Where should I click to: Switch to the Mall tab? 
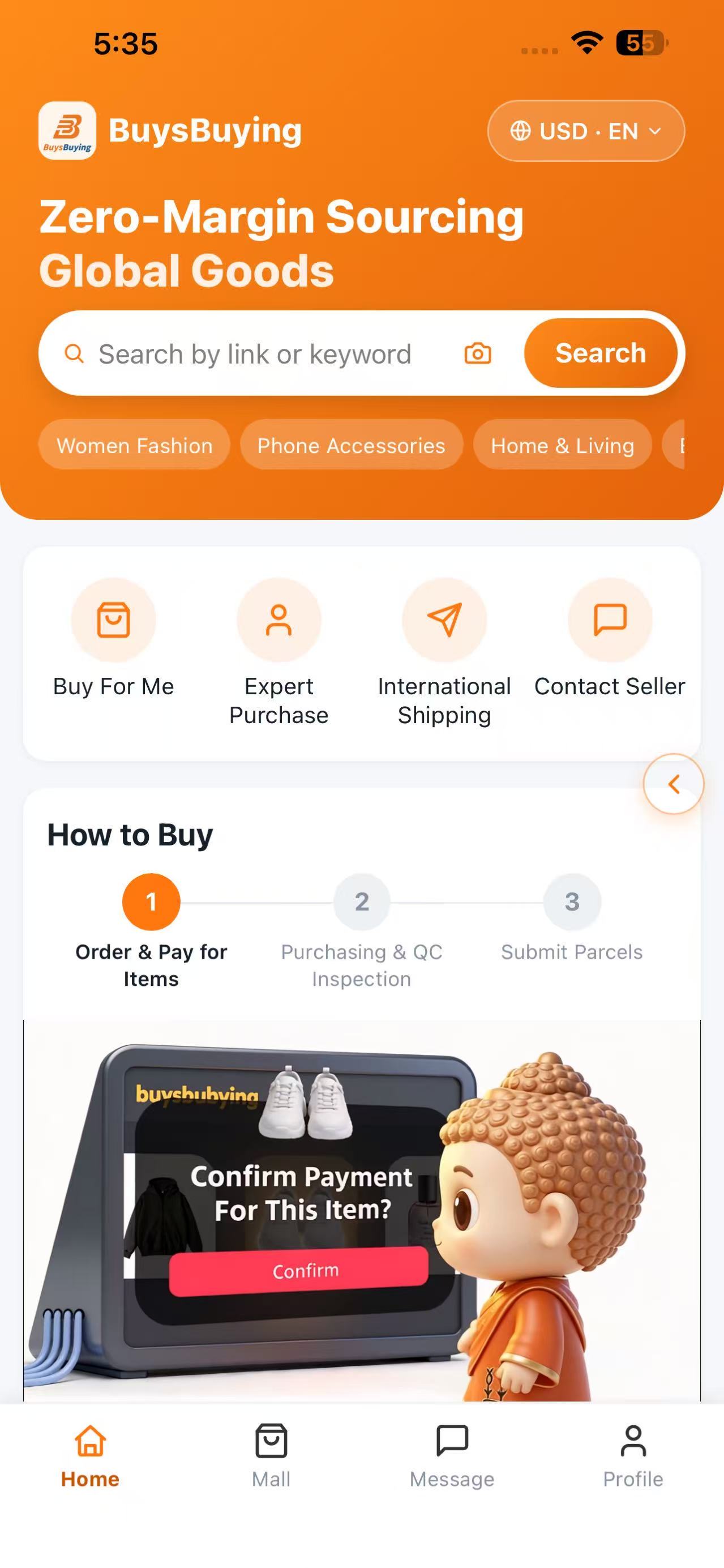pos(271,1456)
